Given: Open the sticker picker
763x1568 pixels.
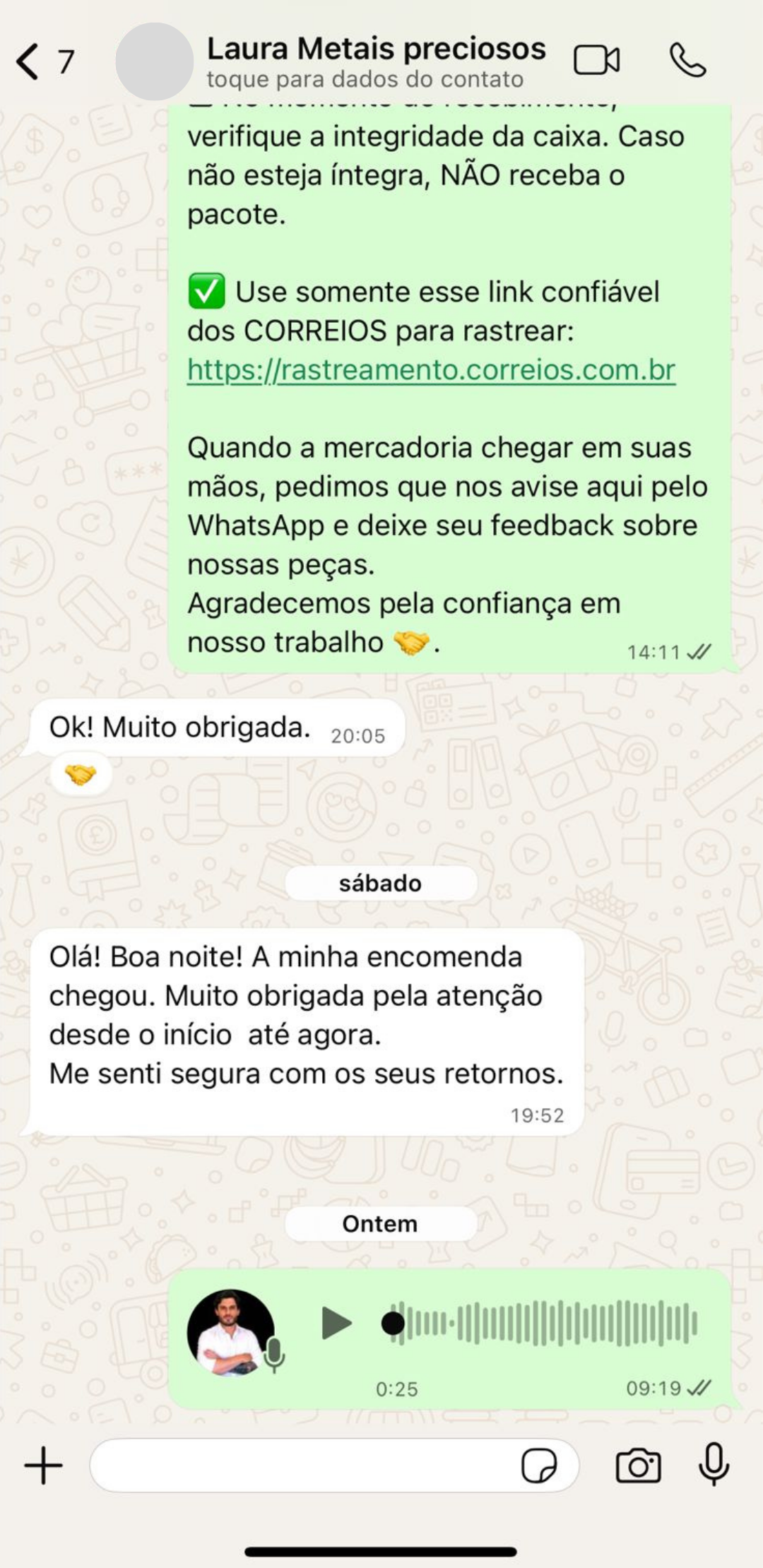Looking at the screenshot, I should [539, 1466].
